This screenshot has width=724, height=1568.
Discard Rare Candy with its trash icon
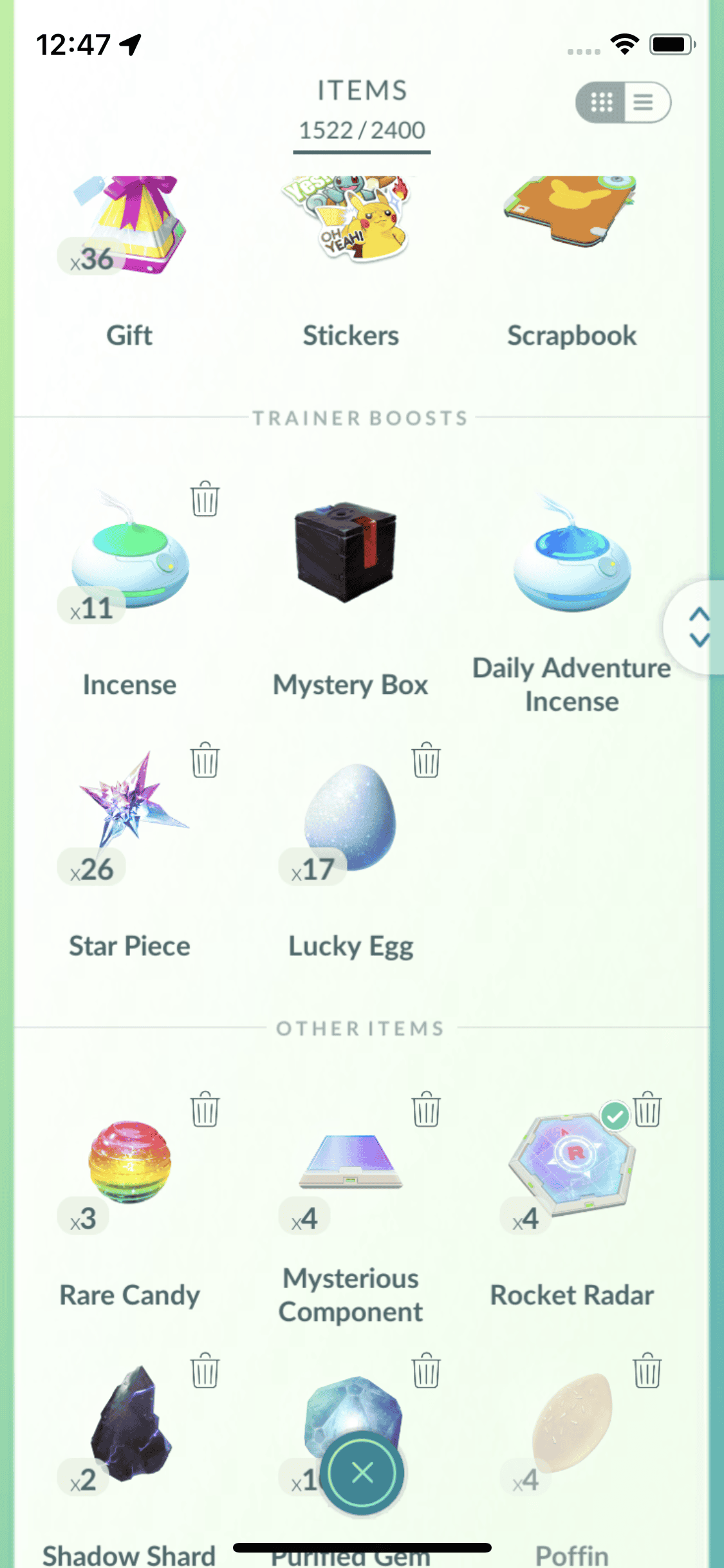click(205, 1109)
